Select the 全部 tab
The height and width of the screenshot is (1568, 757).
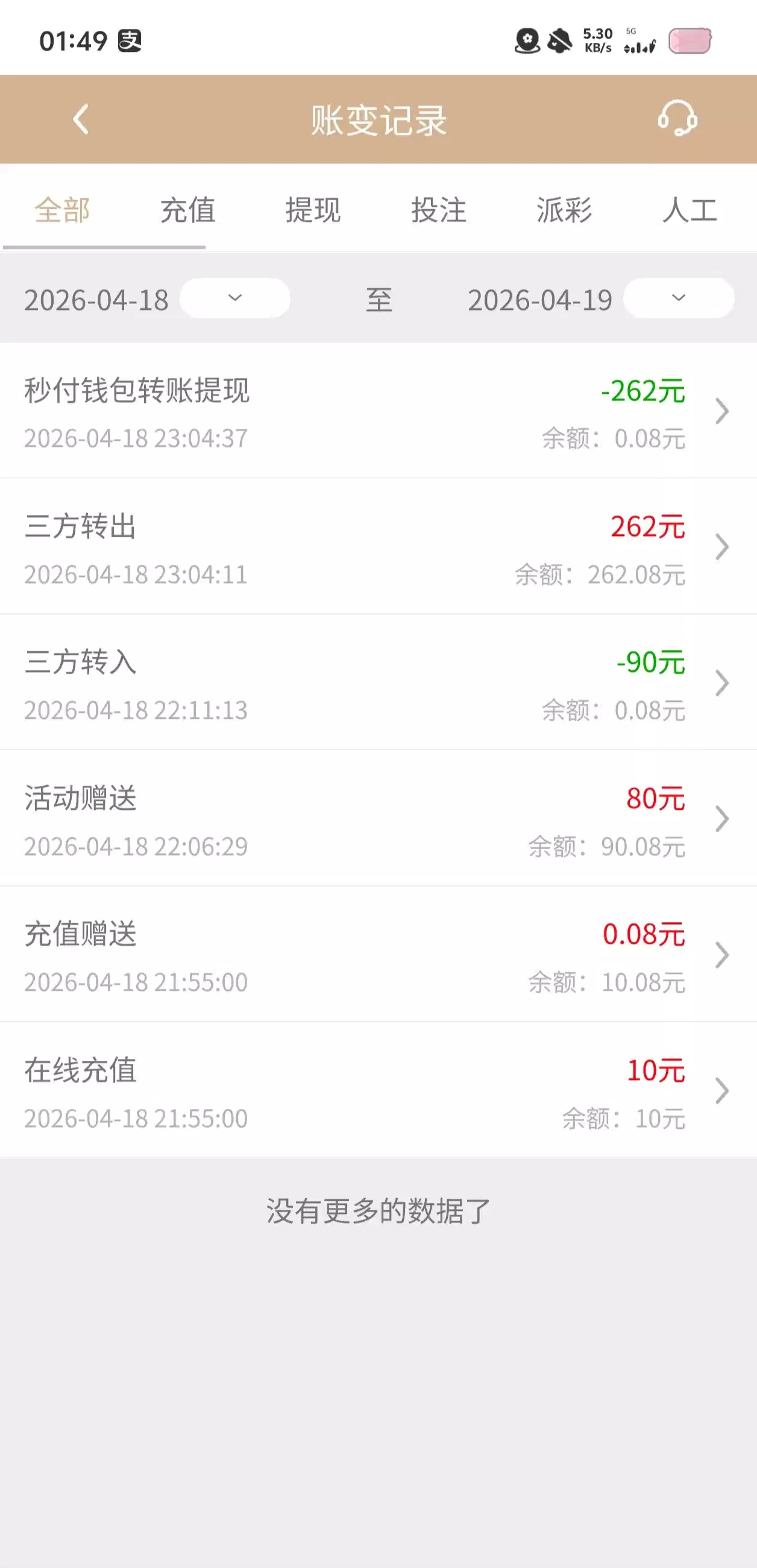coord(62,210)
